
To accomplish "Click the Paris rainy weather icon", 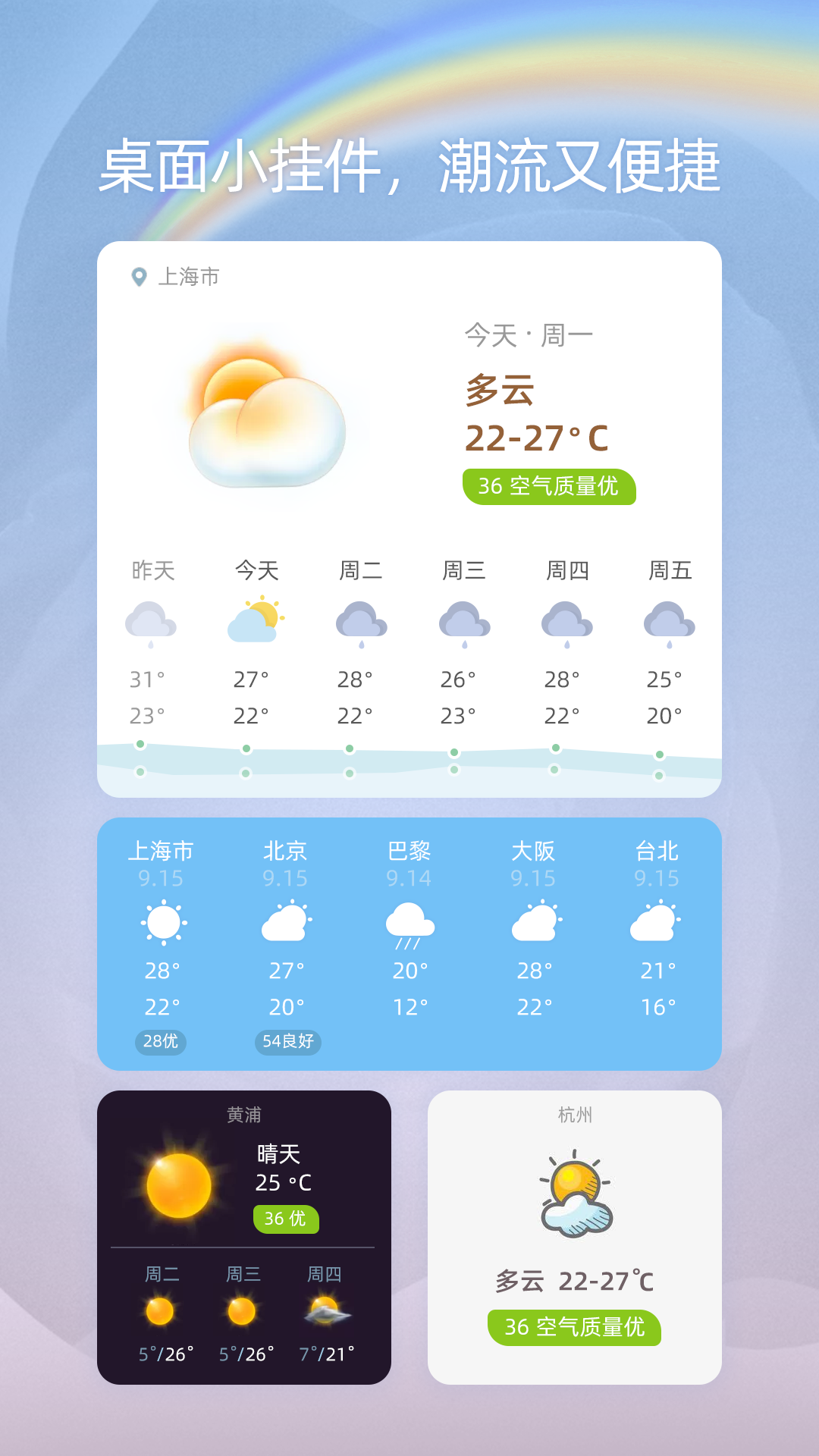I will coord(409,921).
